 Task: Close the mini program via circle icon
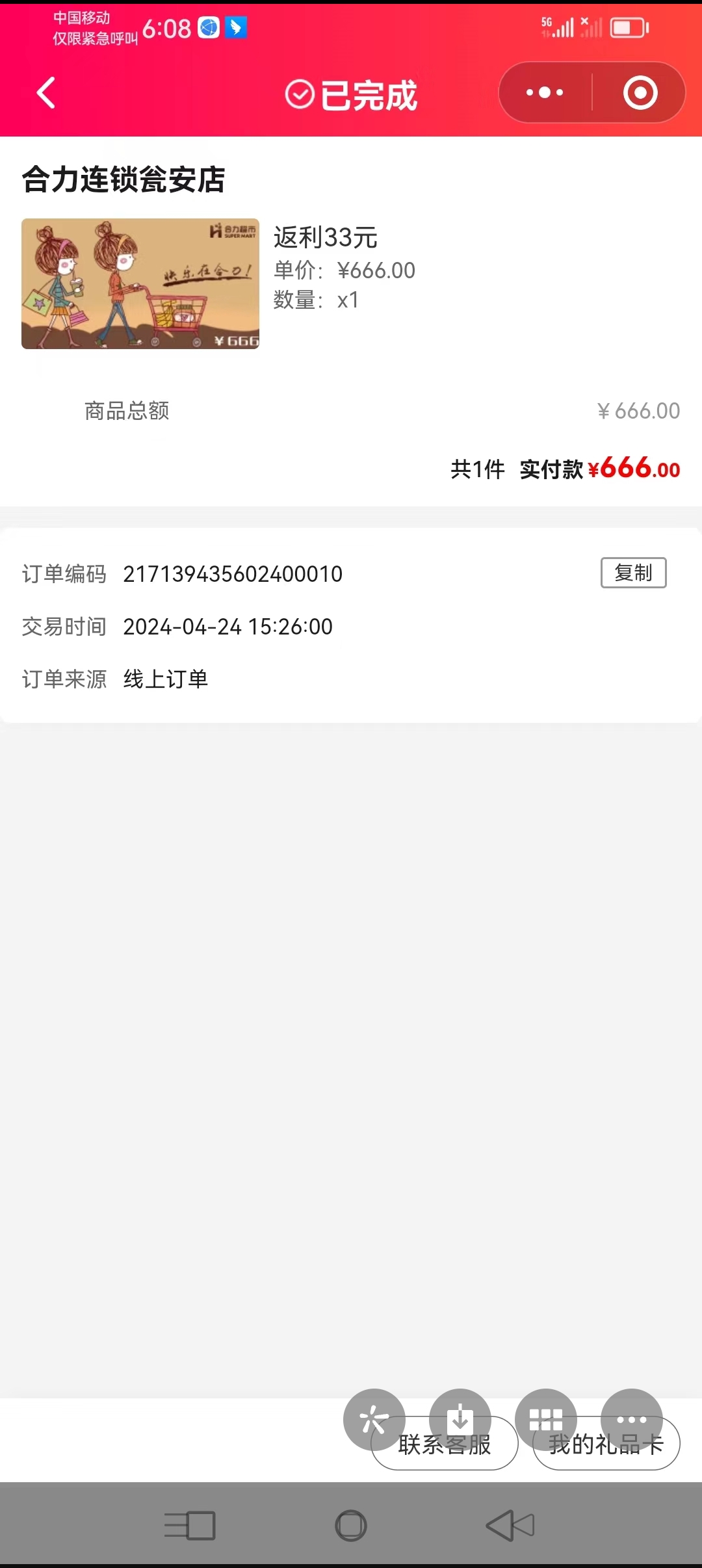(640, 93)
